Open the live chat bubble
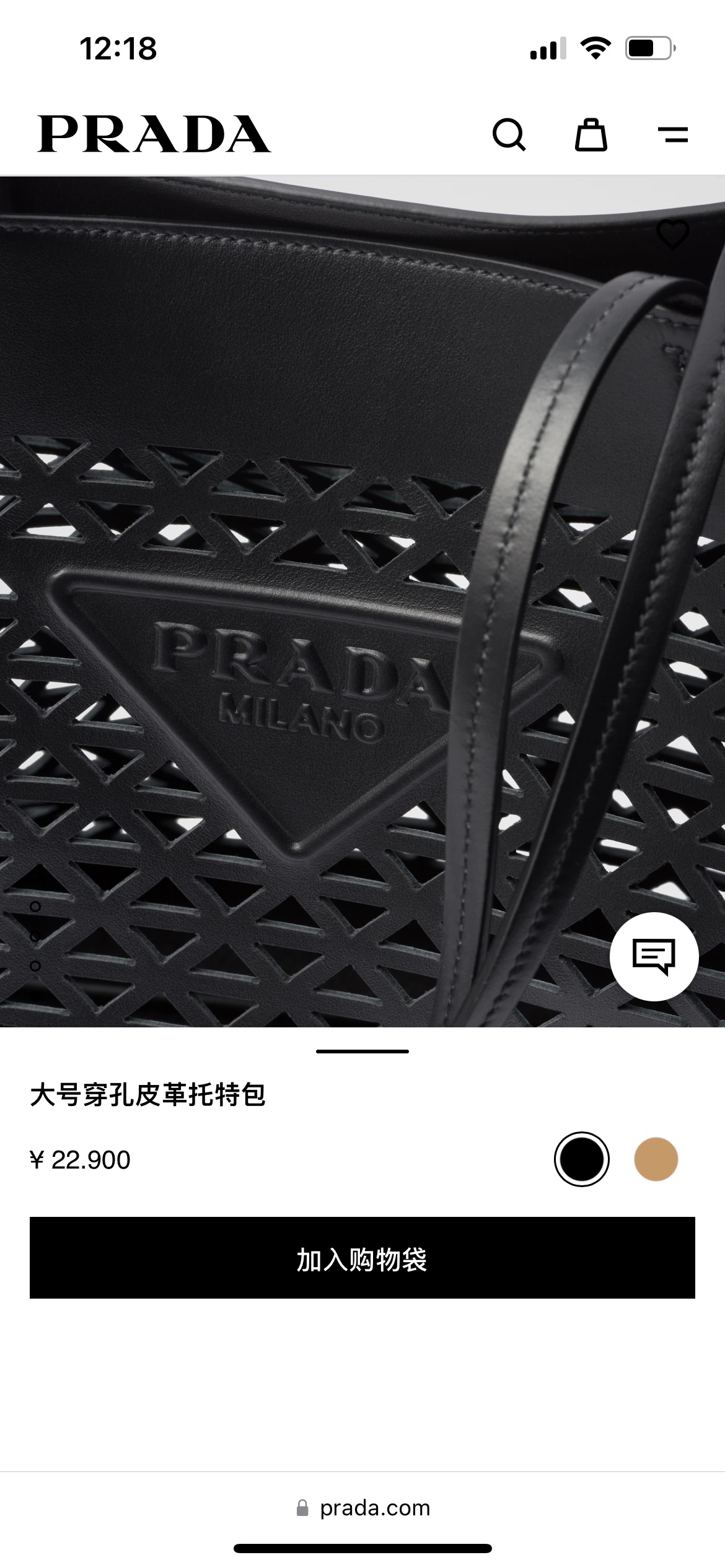725x1568 pixels. [654, 956]
